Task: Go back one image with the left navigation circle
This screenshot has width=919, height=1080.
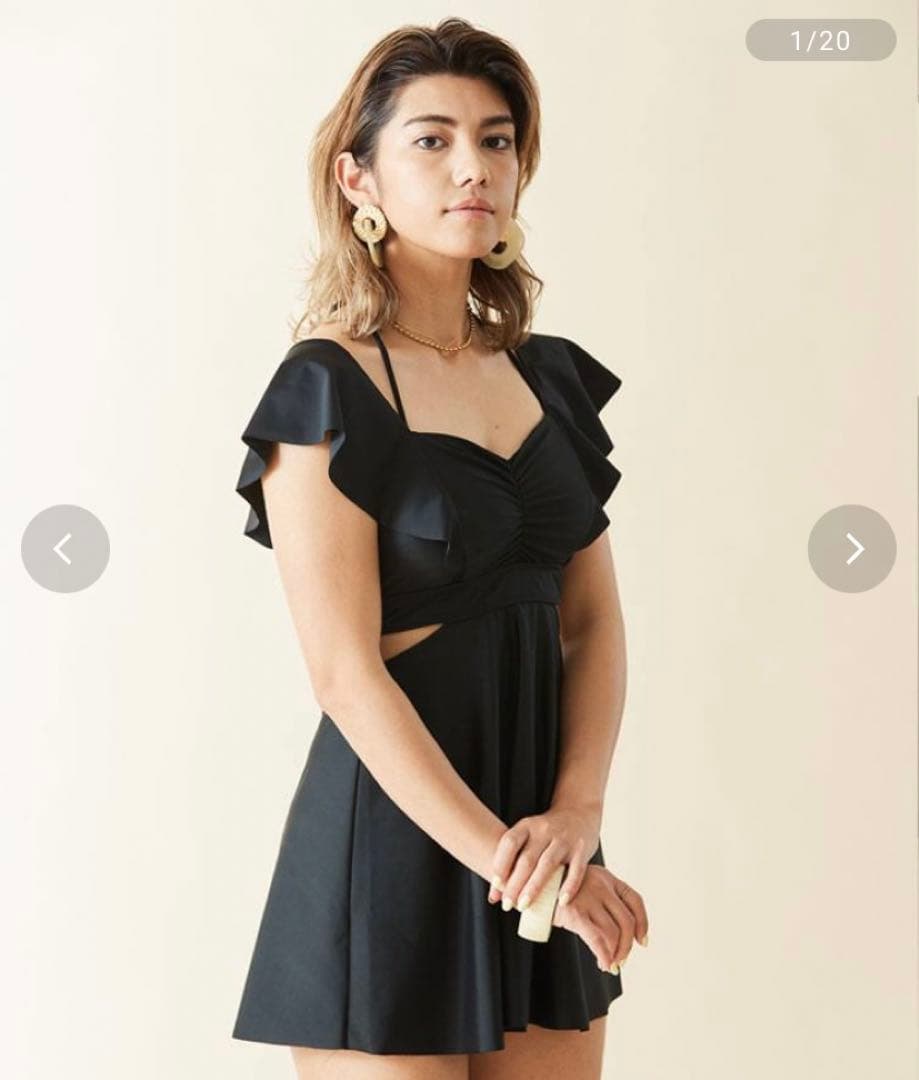Action: coord(64,547)
